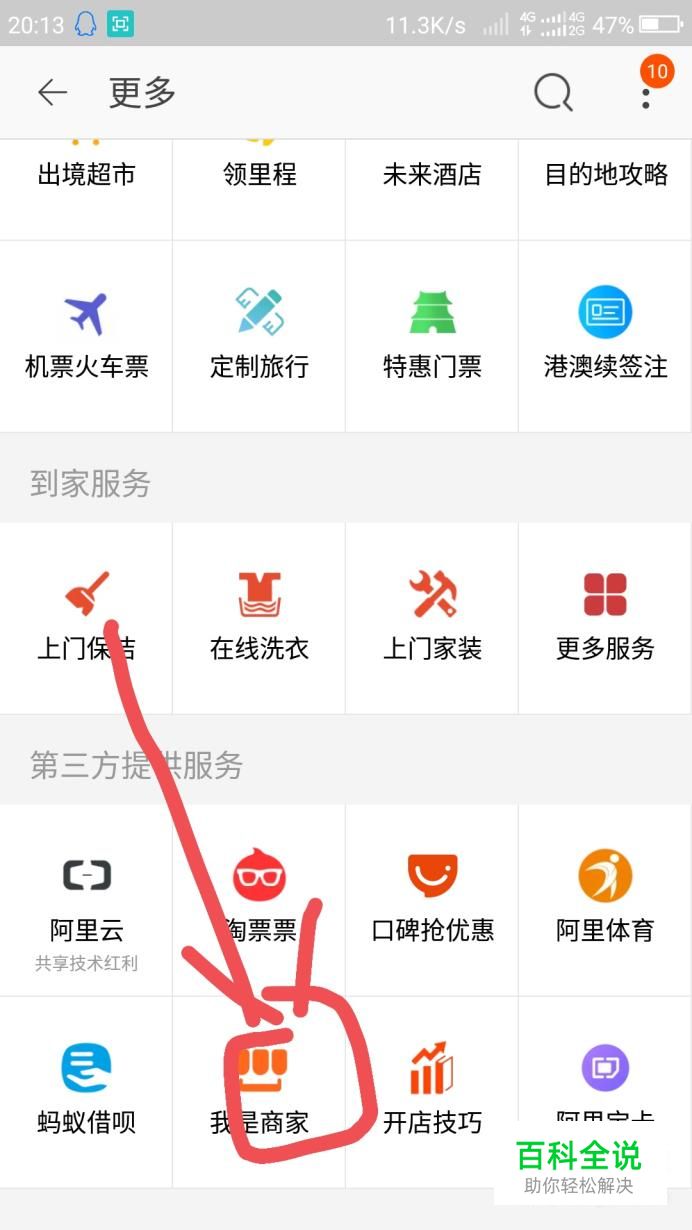Open 淘票票 movie tickets
This screenshot has width=692, height=1230.
tap(259, 900)
